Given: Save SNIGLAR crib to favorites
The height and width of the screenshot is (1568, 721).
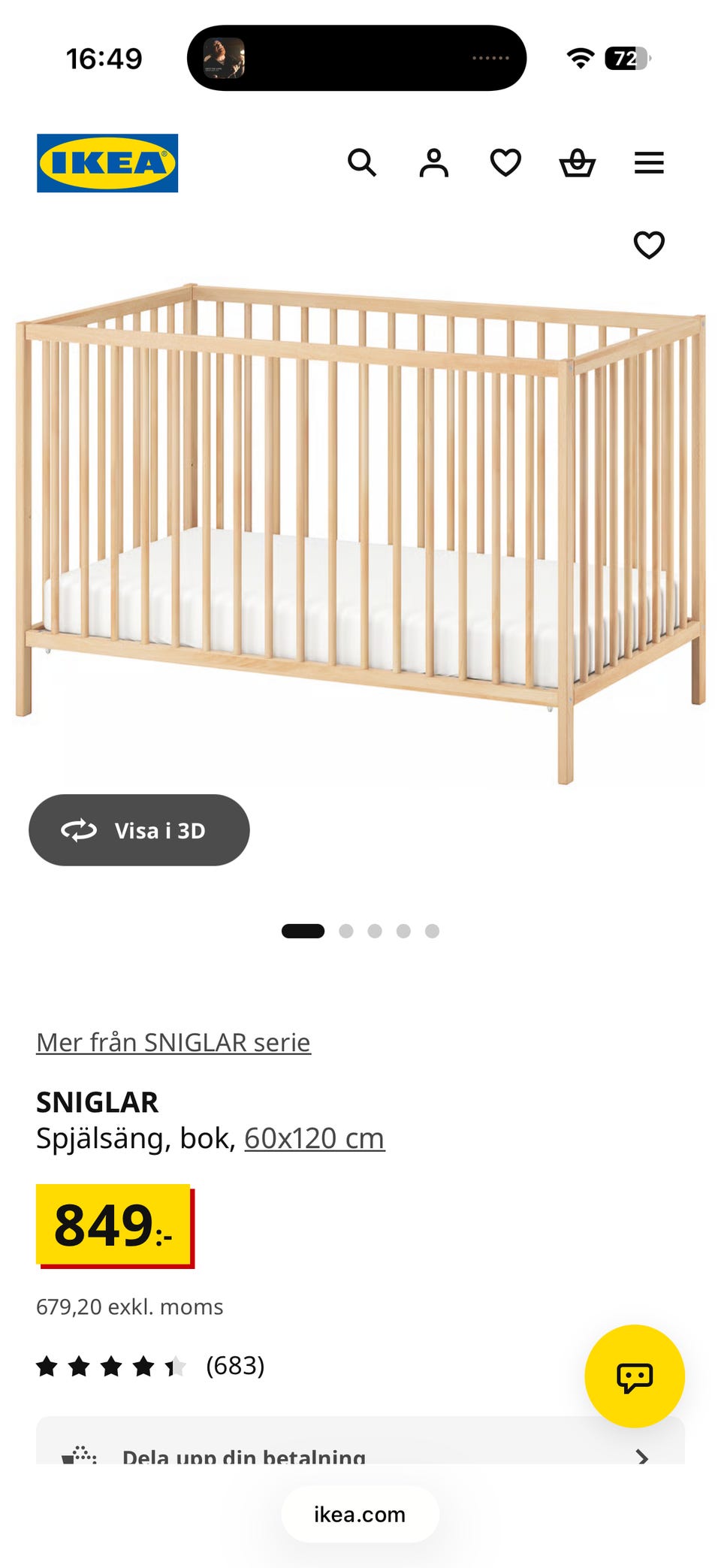Looking at the screenshot, I should (649, 244).
